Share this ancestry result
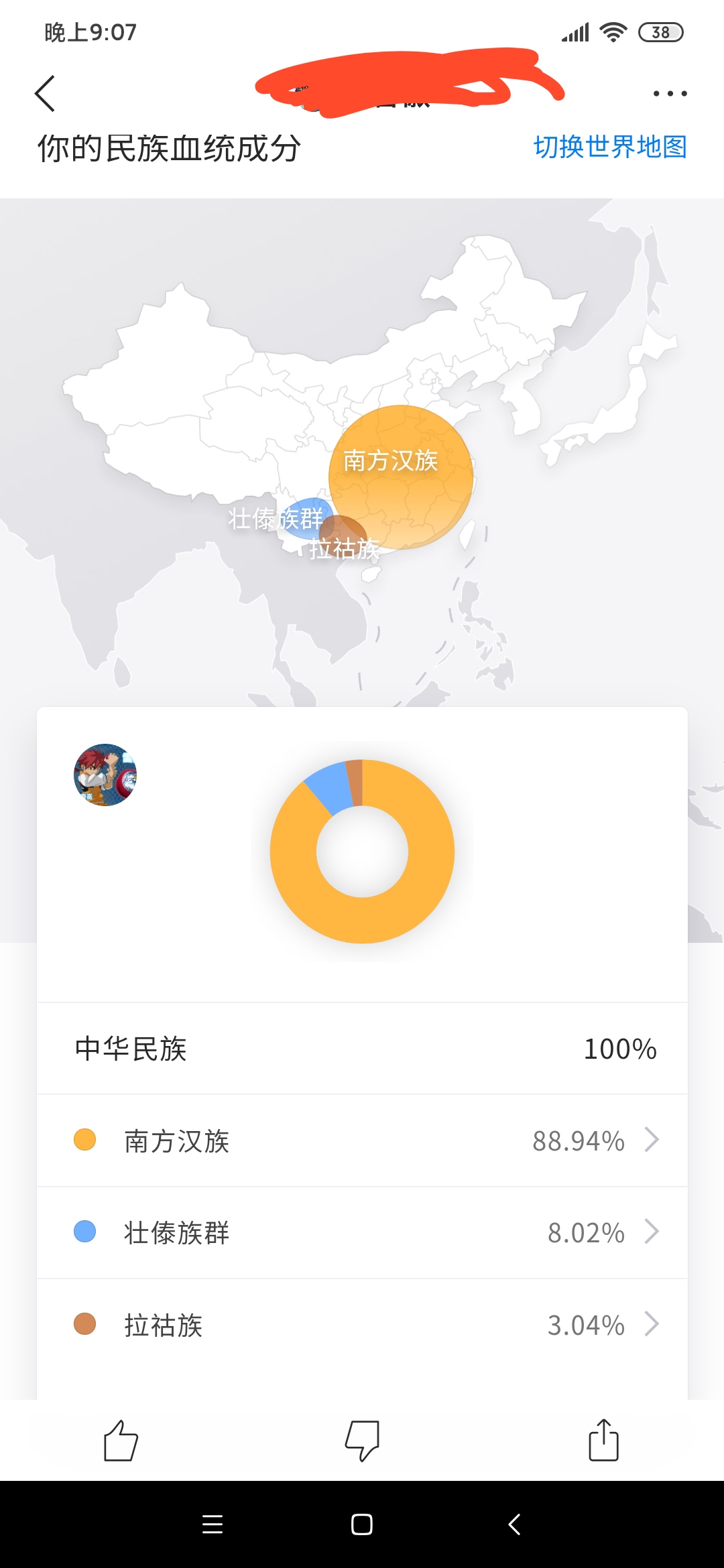The image size is (724, 1568). 603,1439
